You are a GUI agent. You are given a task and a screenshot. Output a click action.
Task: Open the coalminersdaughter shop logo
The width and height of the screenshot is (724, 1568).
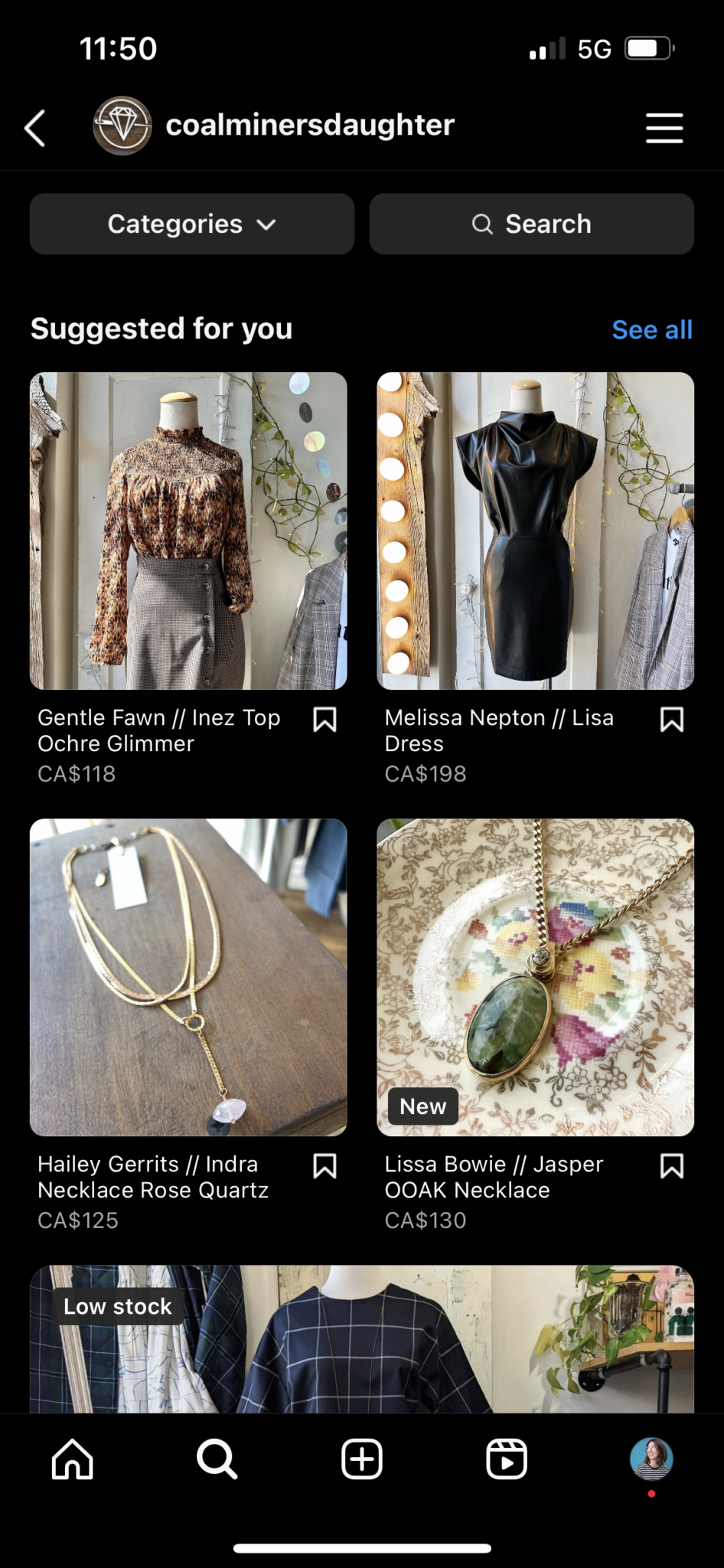[121, 125]
